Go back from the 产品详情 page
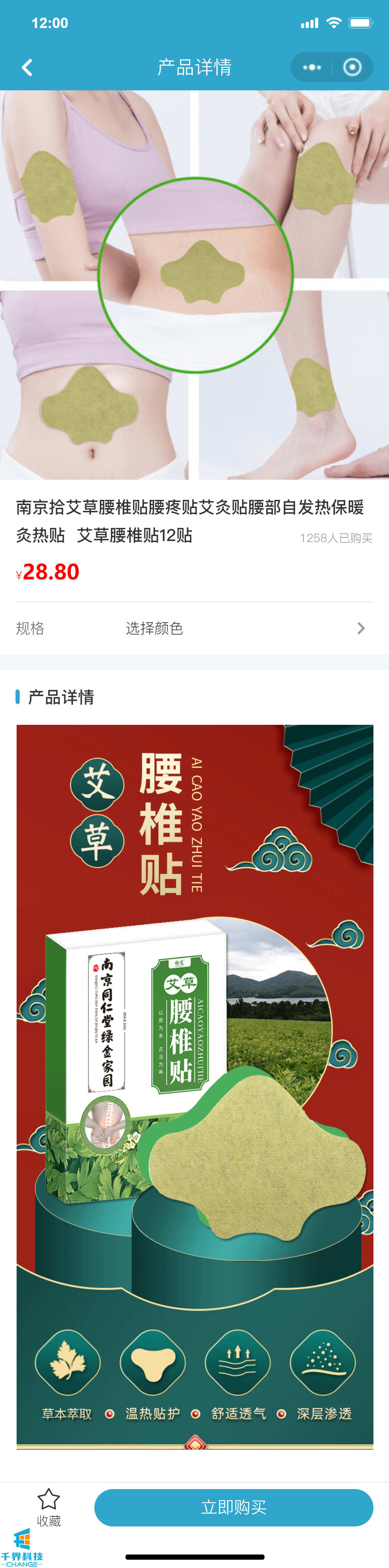389x1568 pixels. [x=27, y=67]
